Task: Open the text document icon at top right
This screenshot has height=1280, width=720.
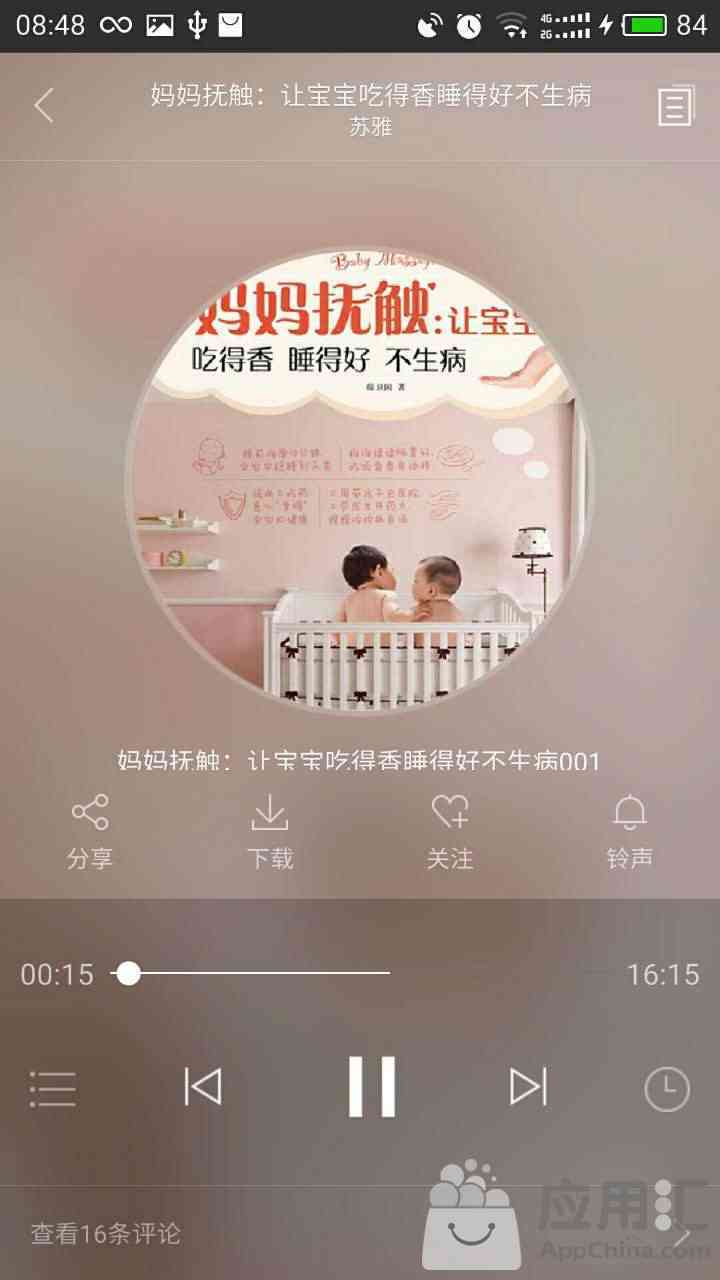Action: pyautogui.click(x=676, y=106)
